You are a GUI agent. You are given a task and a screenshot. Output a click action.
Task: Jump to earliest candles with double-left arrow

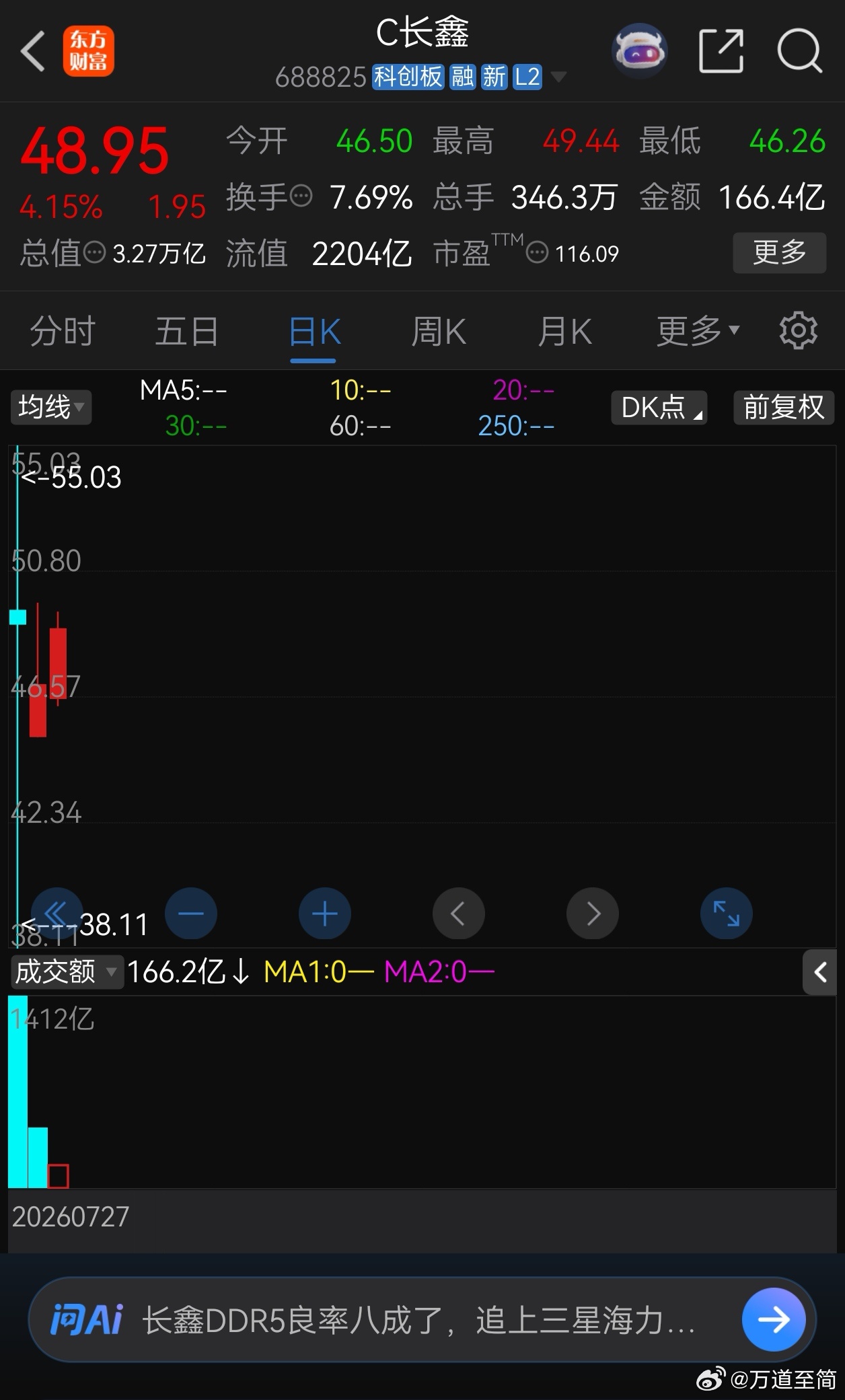click(x=57, y=914)
